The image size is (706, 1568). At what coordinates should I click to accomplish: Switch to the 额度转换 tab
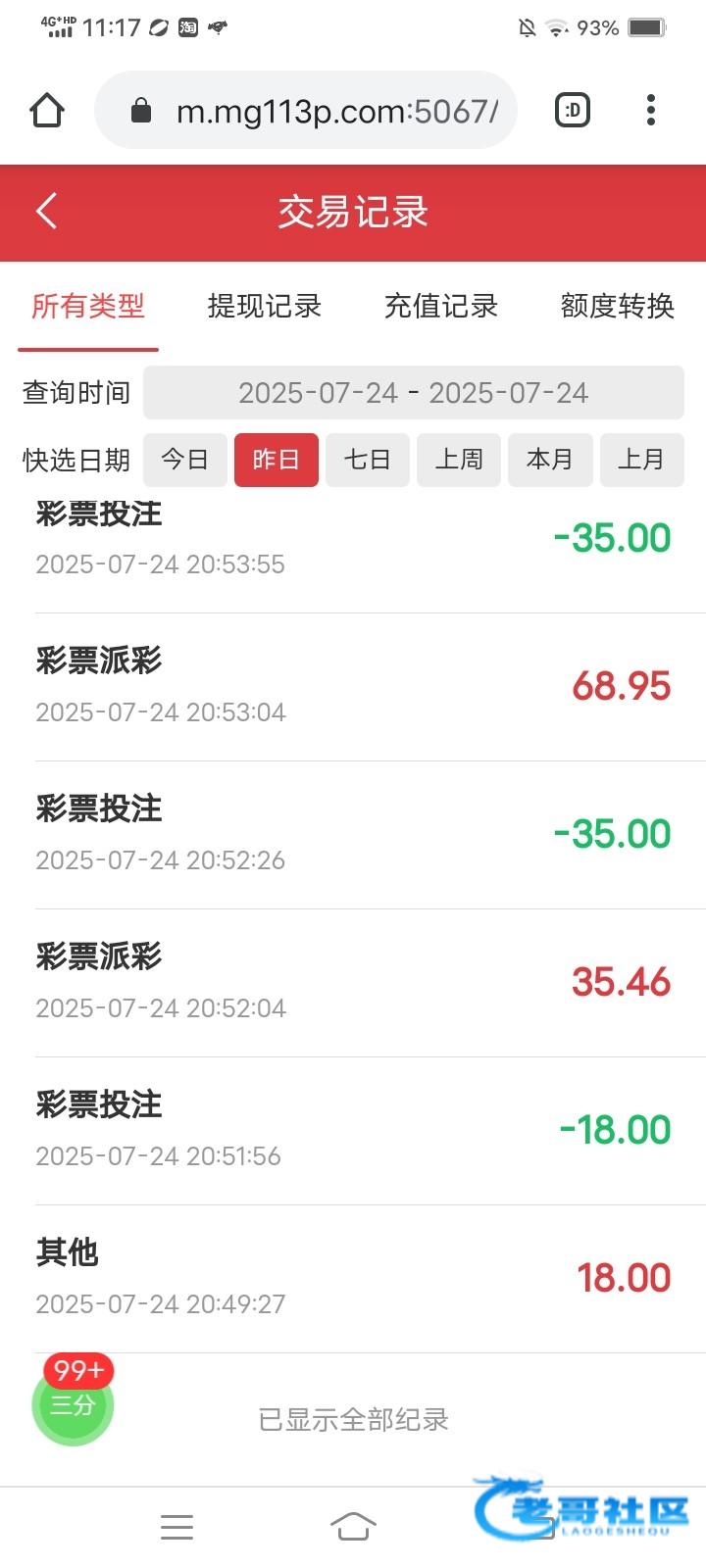(x=618, y=307)
